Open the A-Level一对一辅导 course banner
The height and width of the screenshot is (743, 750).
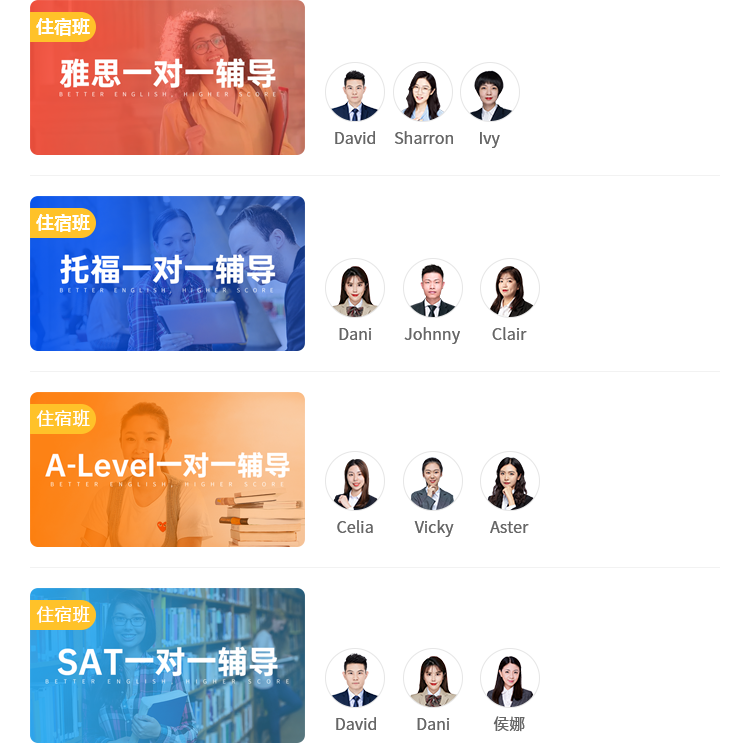point(167,469)
